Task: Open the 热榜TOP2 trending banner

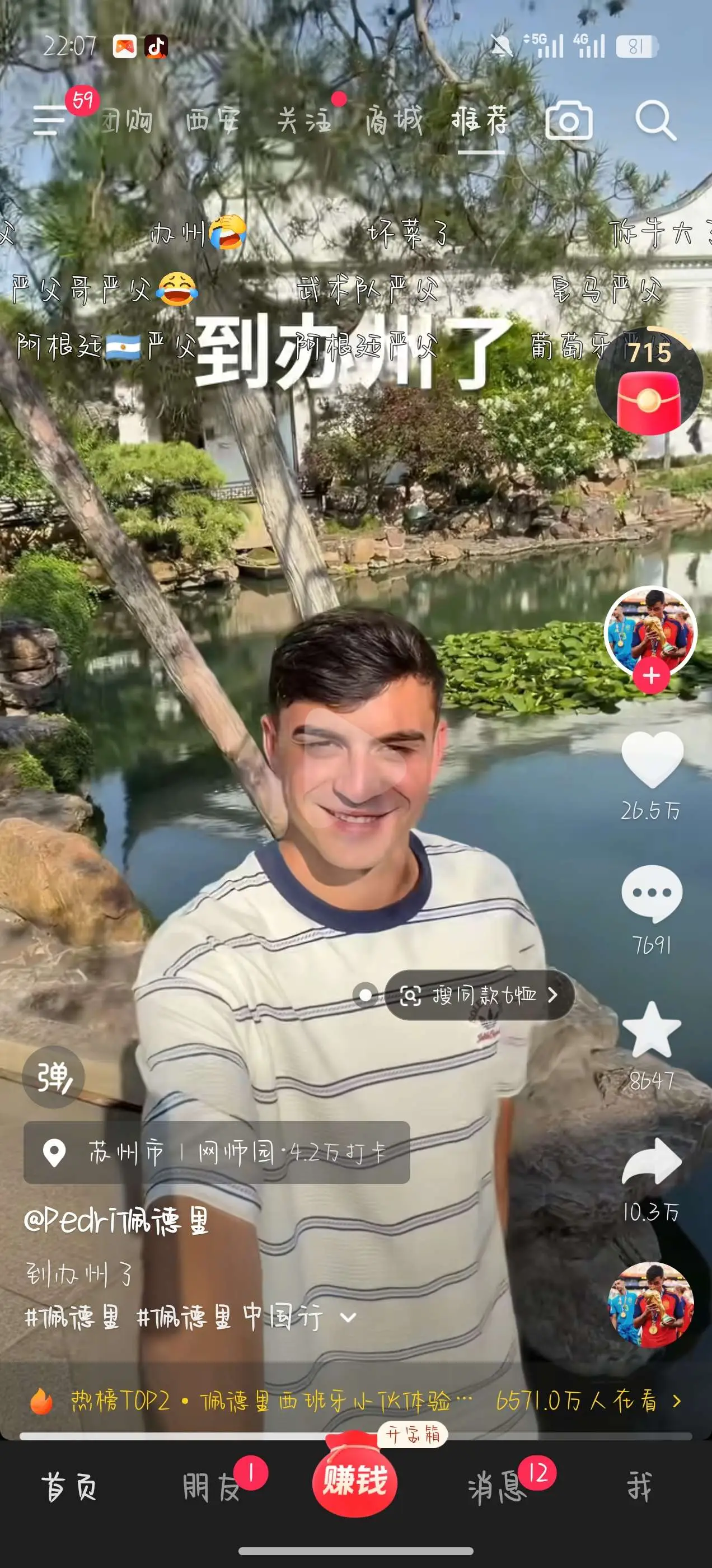Action: click(356, 1401)
